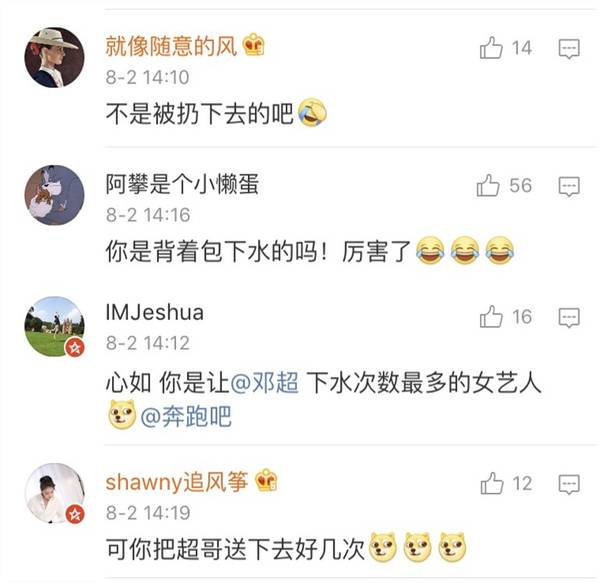Reply to IMJeshua's comment

(569, 317)
